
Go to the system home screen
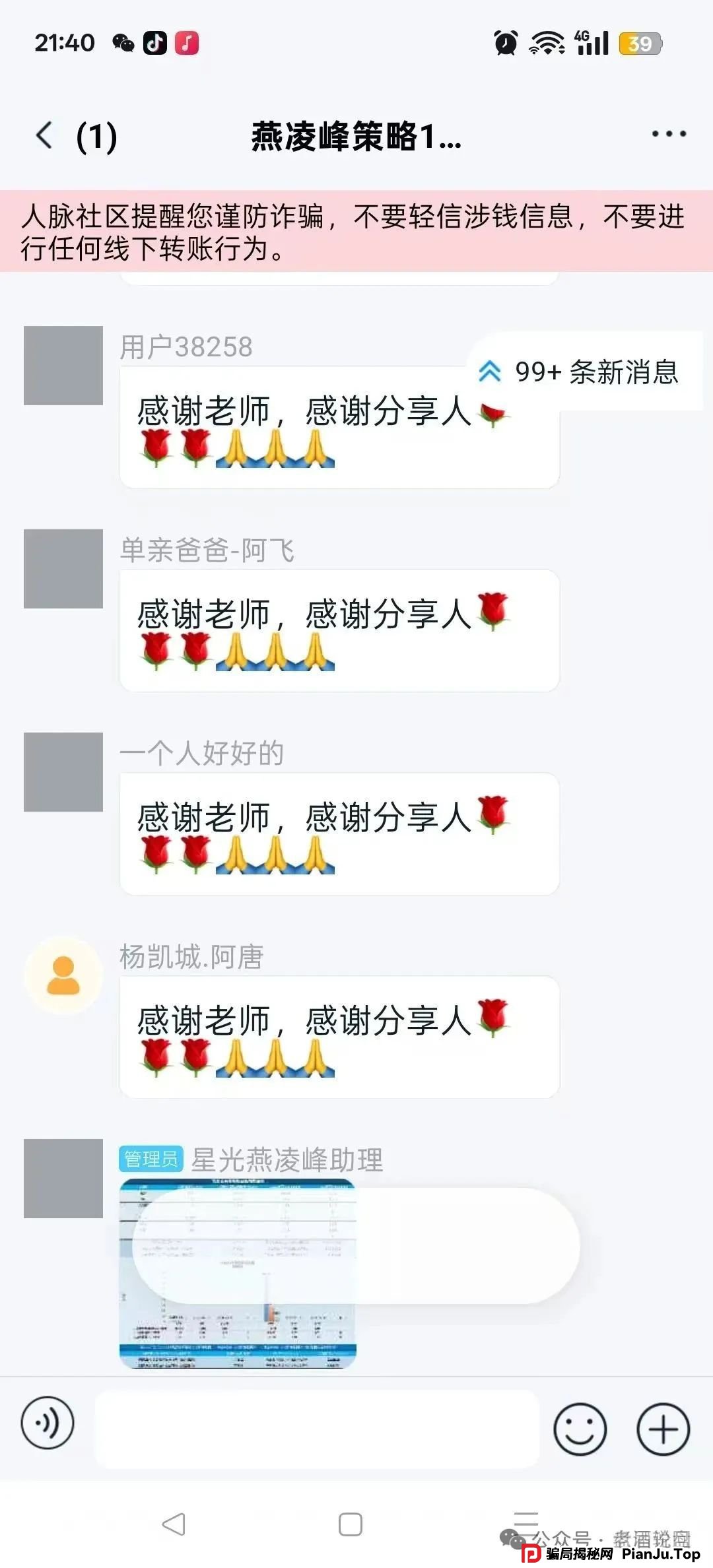click(x=350, y=1524)
